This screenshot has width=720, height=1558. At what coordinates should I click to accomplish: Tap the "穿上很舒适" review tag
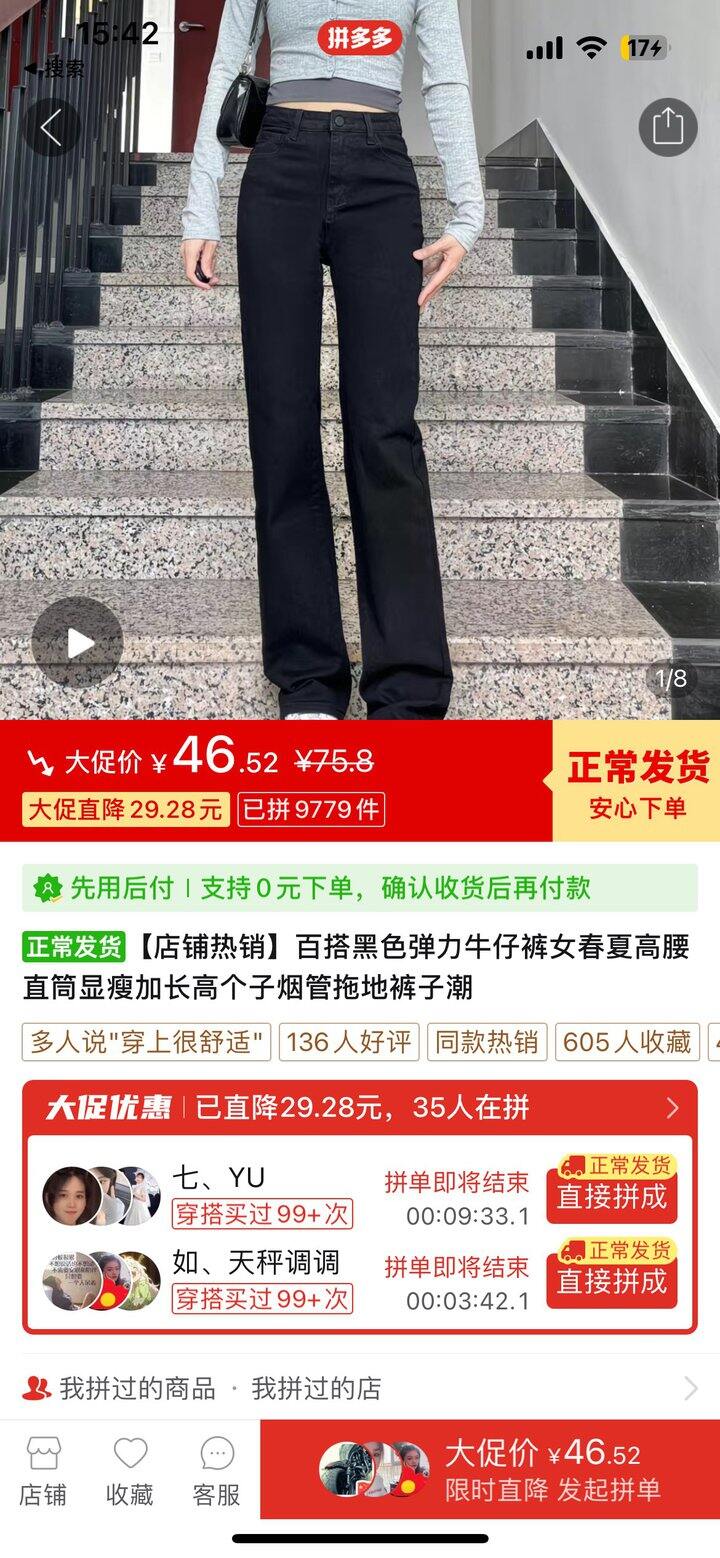pyautogui.click(x=147, y=1042)
